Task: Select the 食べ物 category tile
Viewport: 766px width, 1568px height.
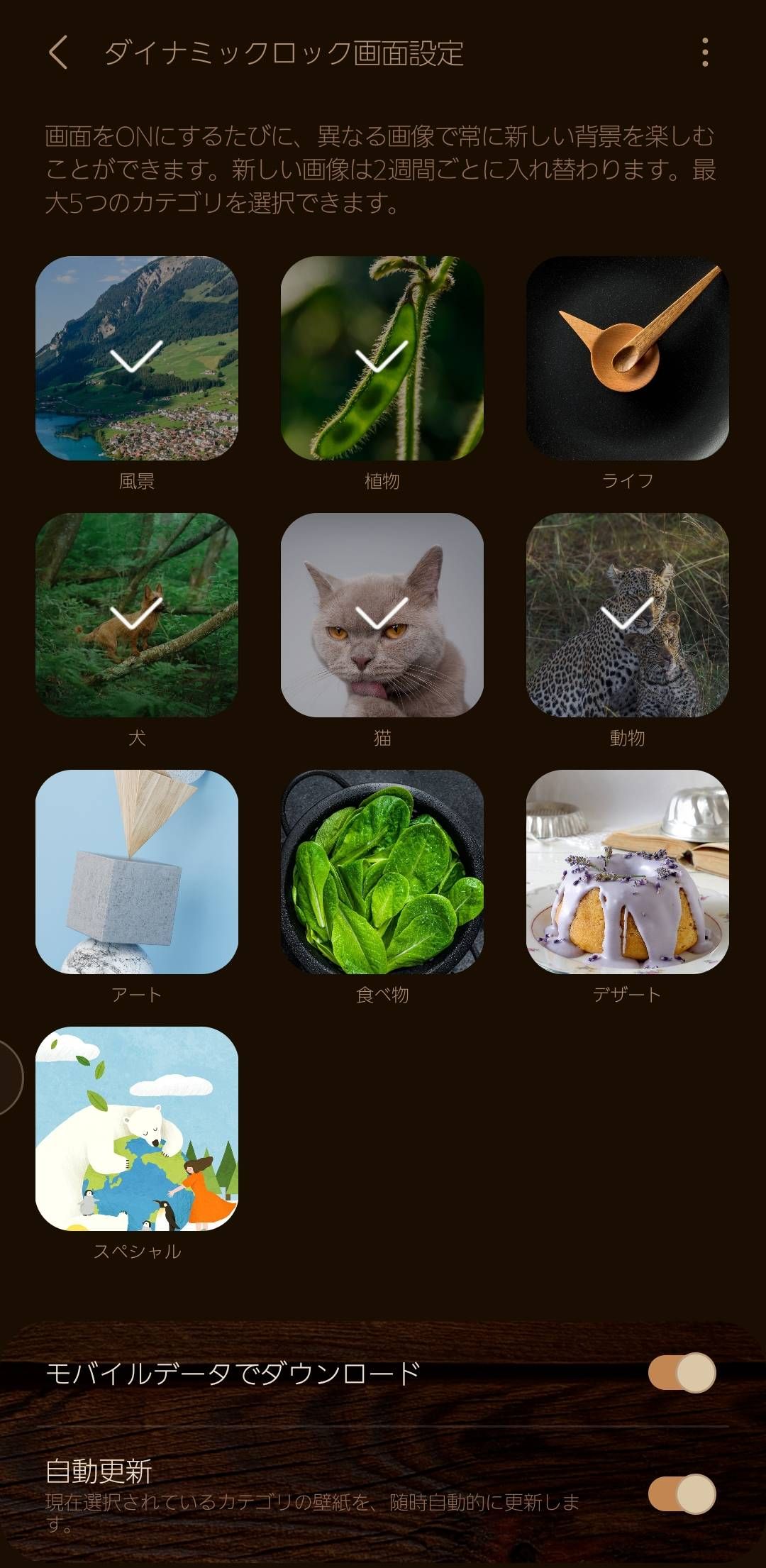Action: click(382, 872)
